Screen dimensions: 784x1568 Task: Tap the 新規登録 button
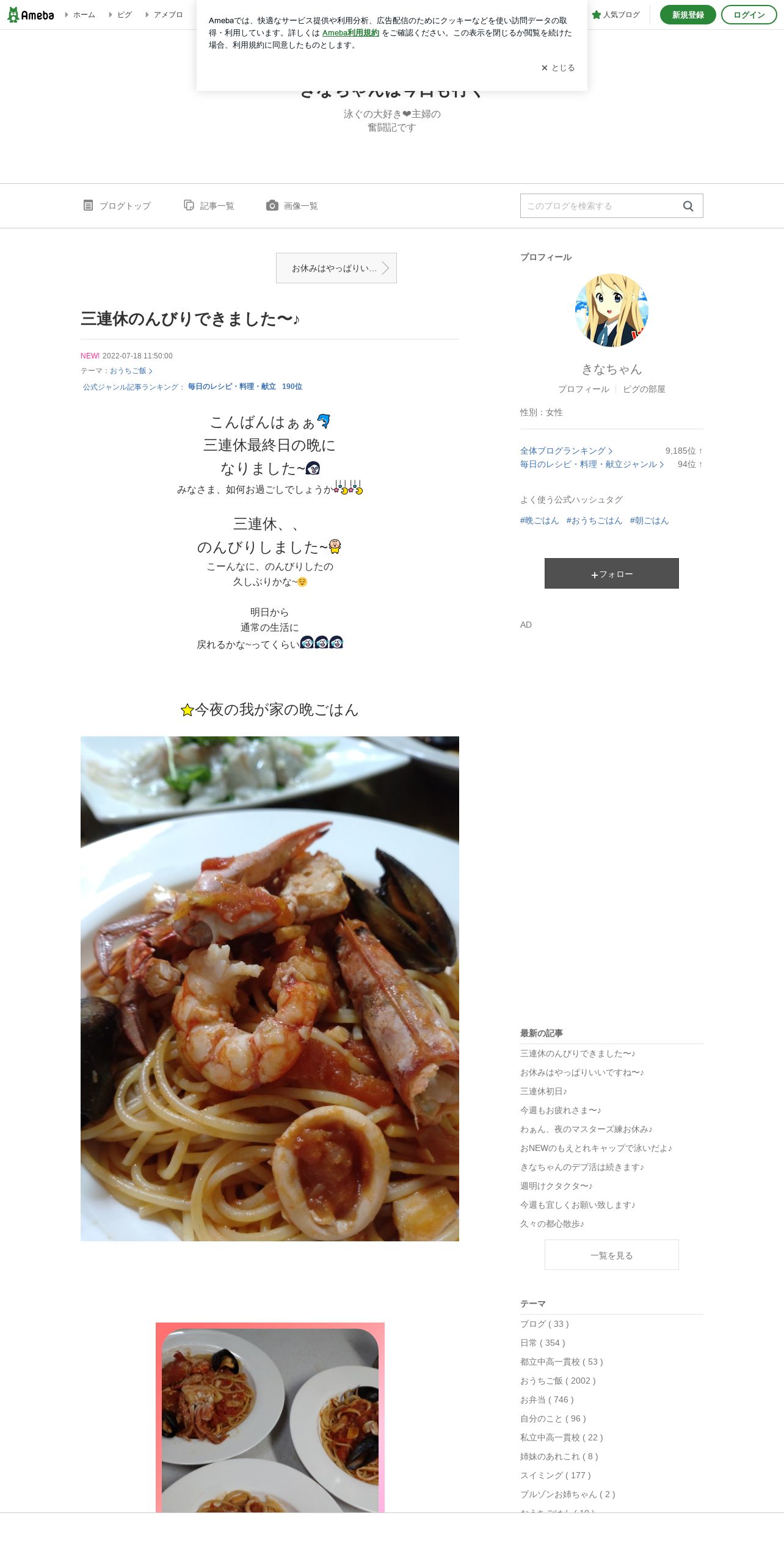688,15
